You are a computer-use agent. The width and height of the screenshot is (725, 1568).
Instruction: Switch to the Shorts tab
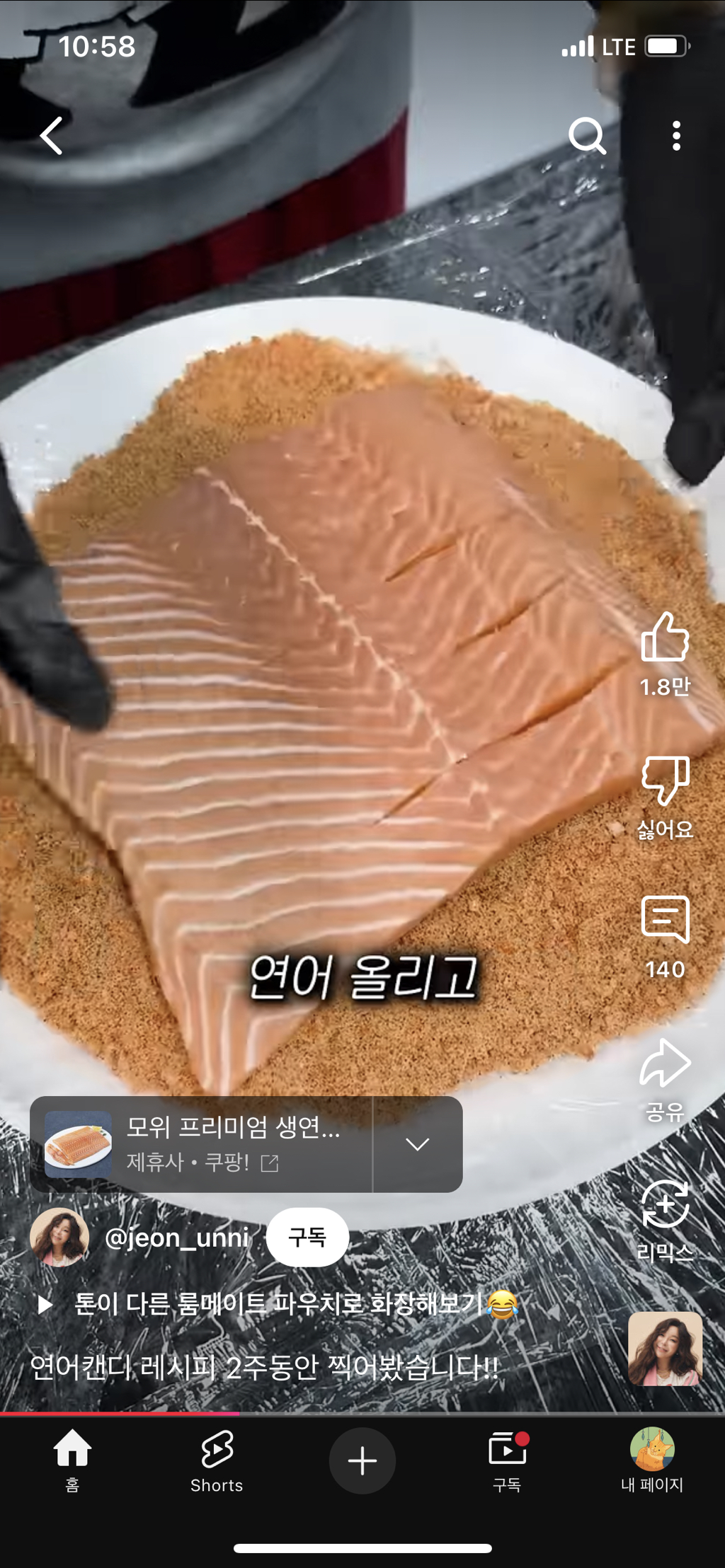tap(217, 1460)
